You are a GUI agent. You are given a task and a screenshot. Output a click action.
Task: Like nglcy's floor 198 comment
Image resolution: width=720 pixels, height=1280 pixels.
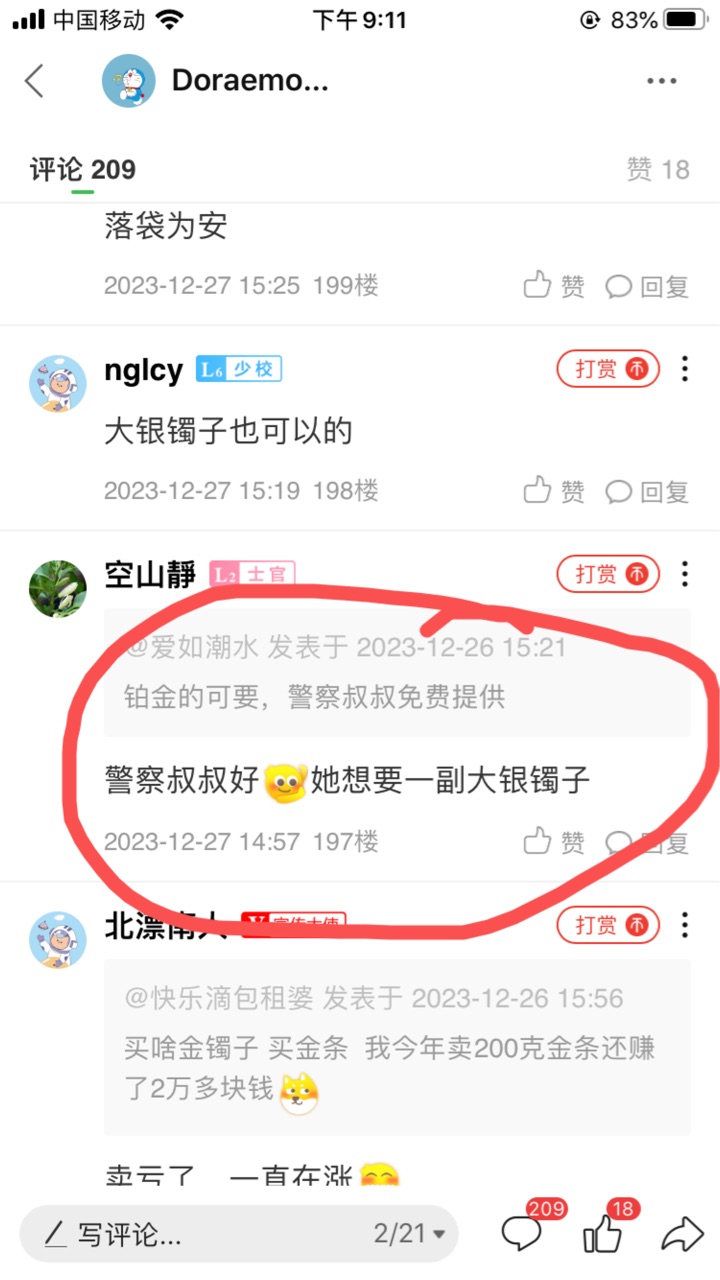pyautogui.click(x=554, y=491)
